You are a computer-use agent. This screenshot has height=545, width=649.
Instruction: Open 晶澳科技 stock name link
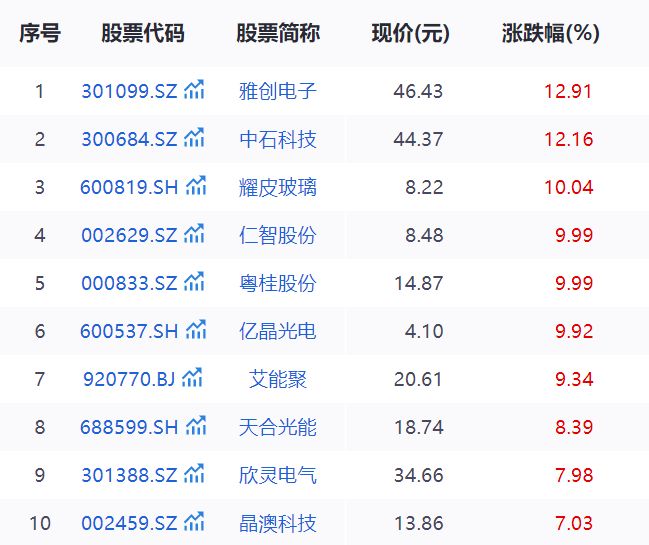[x=278, y=523]
